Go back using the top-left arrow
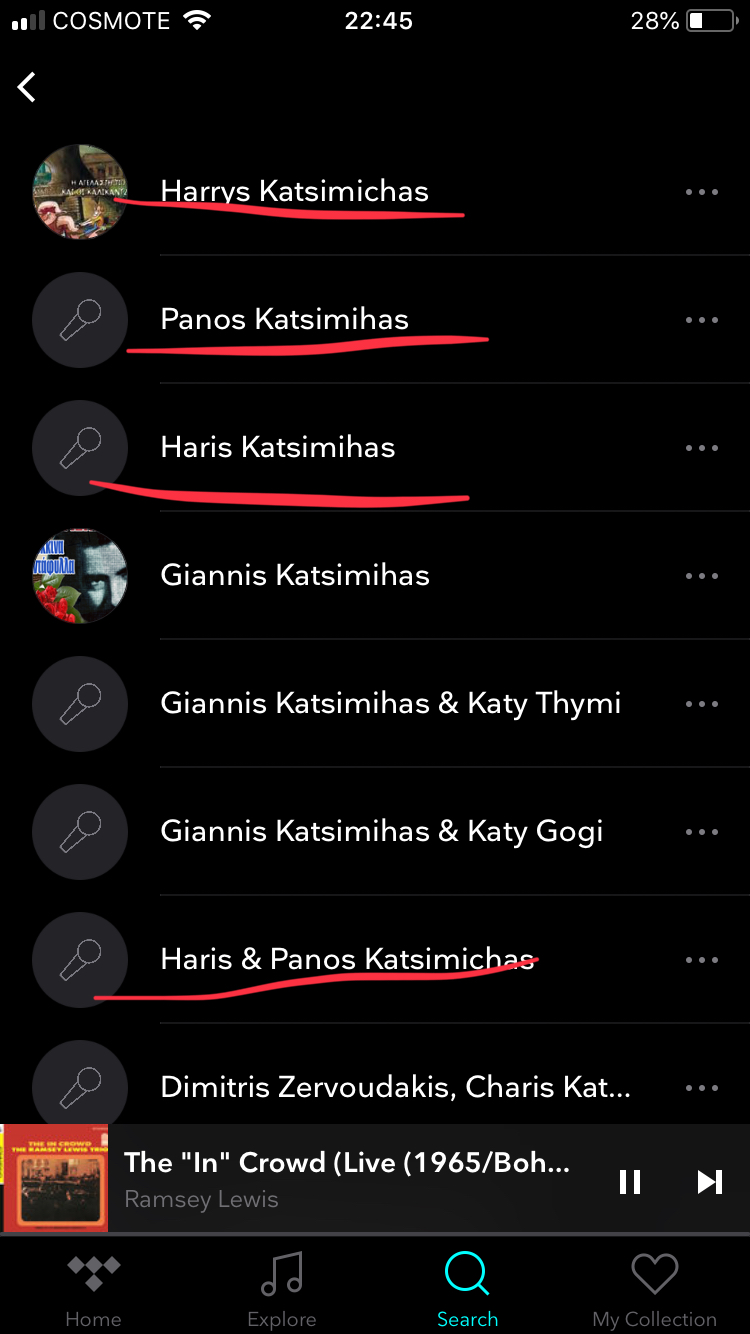The width and height of the screenshot is (750, 1334). click(27, 87)
